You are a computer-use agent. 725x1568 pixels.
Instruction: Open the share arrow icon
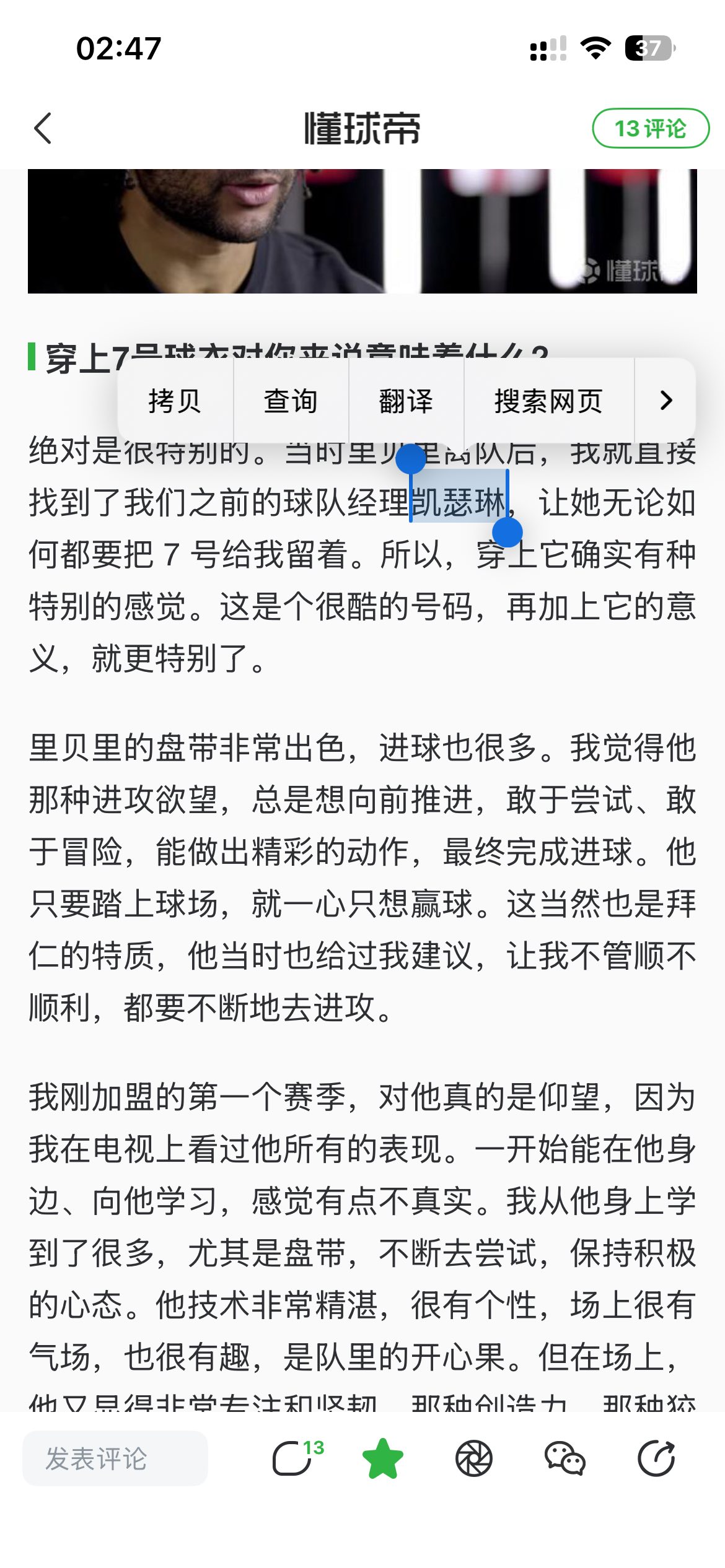(x=656, y=1458)
